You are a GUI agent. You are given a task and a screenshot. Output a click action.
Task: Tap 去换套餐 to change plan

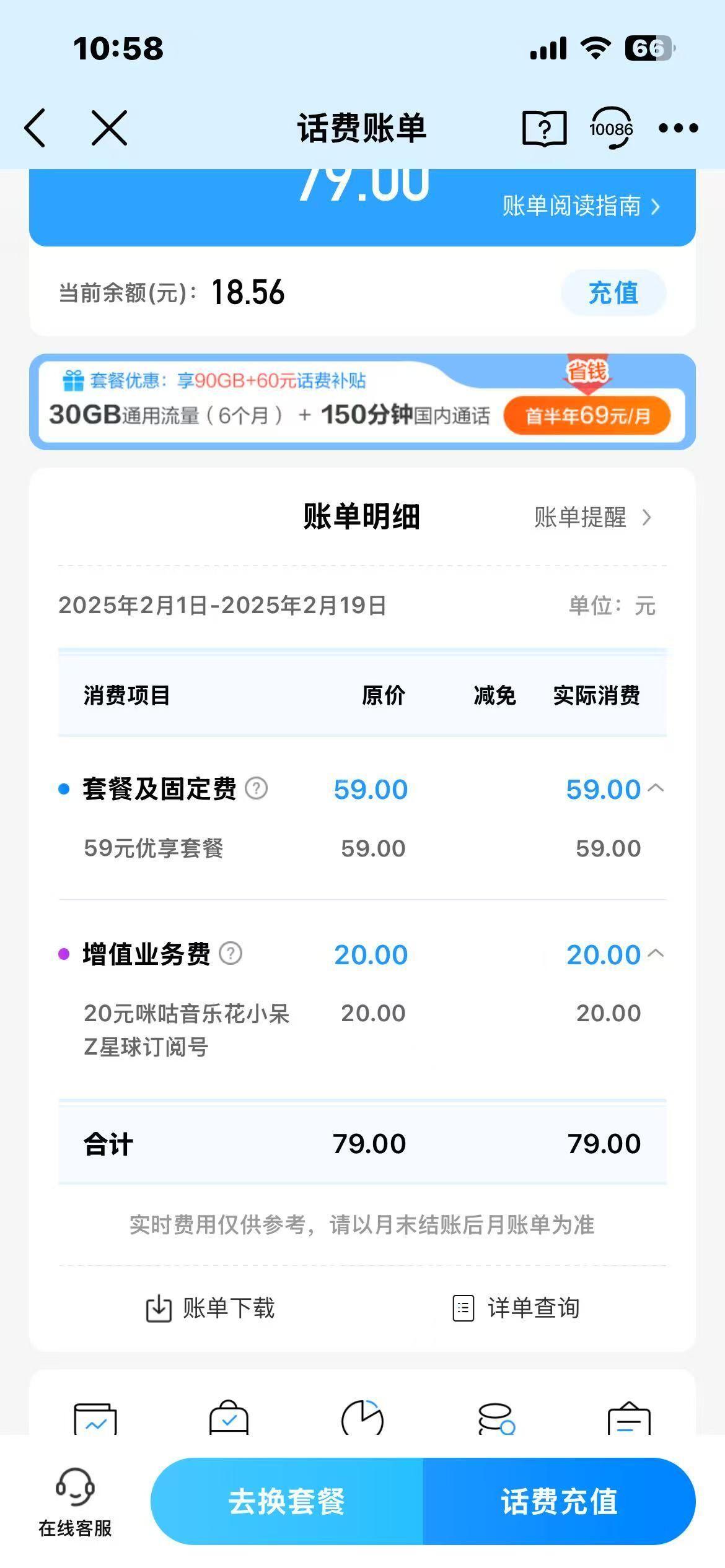pyautogui.click(x=287, y=1502)
